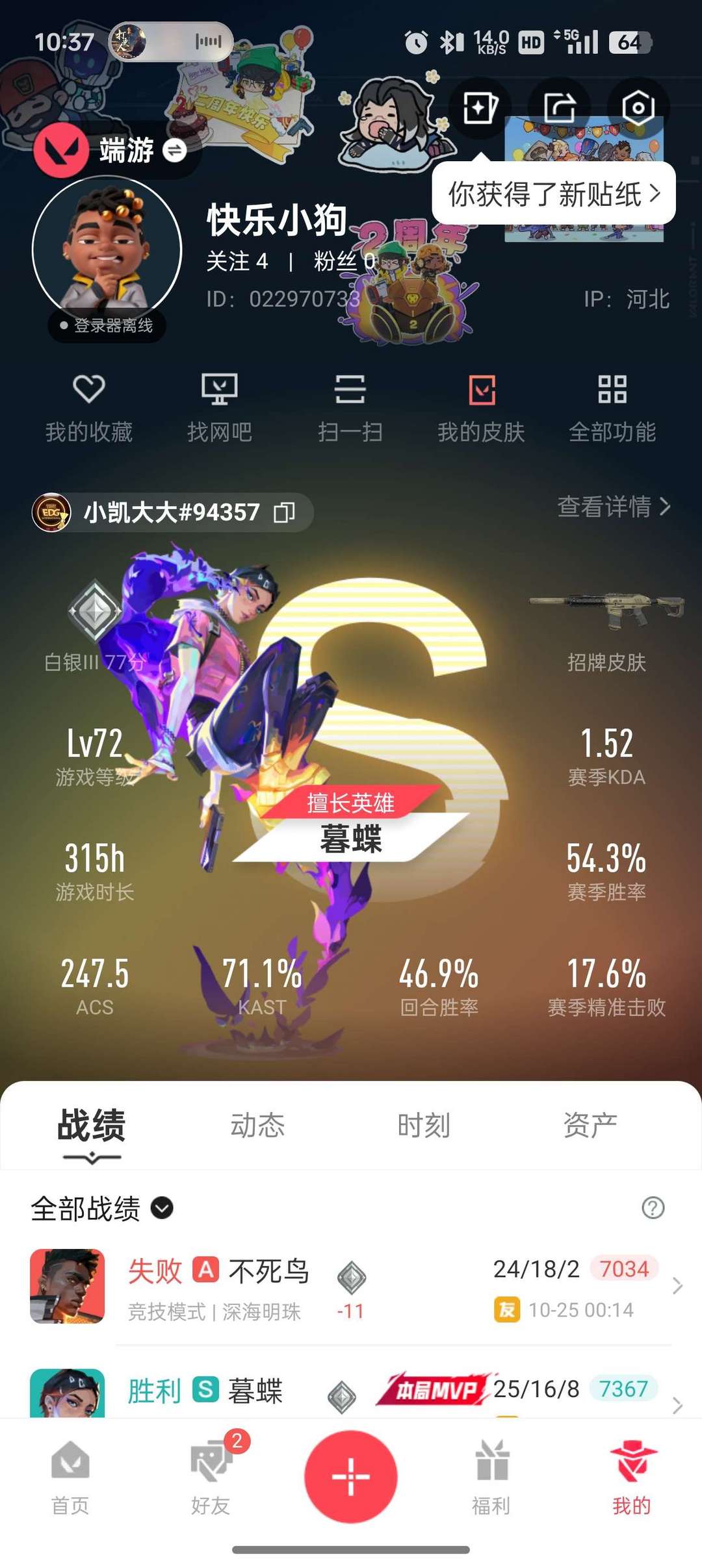This screenshot has width=702, height=1568.
Task: Tap the red plus create button
Action: pyautogui.click(x=351, y=1476)
